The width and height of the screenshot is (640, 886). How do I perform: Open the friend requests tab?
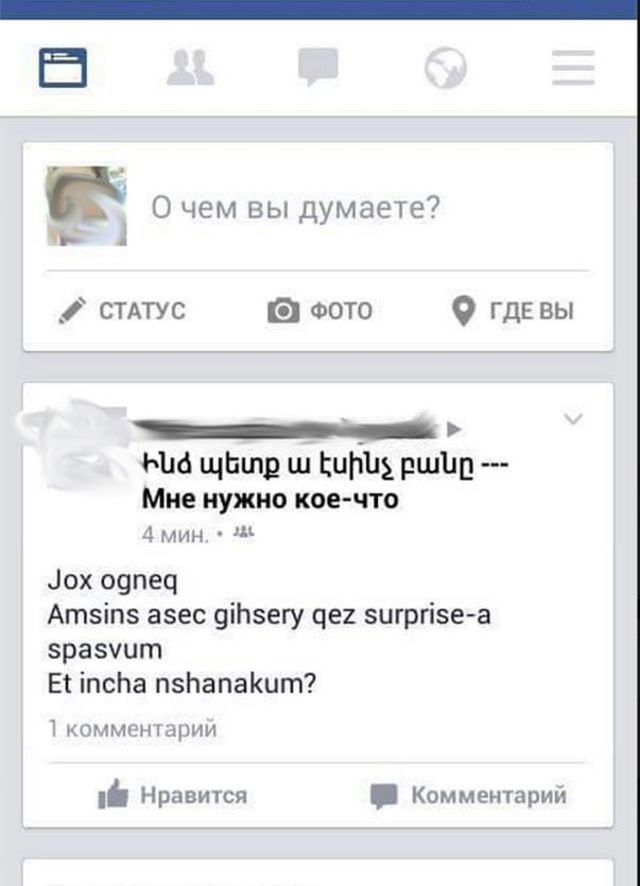pos(189,69)
